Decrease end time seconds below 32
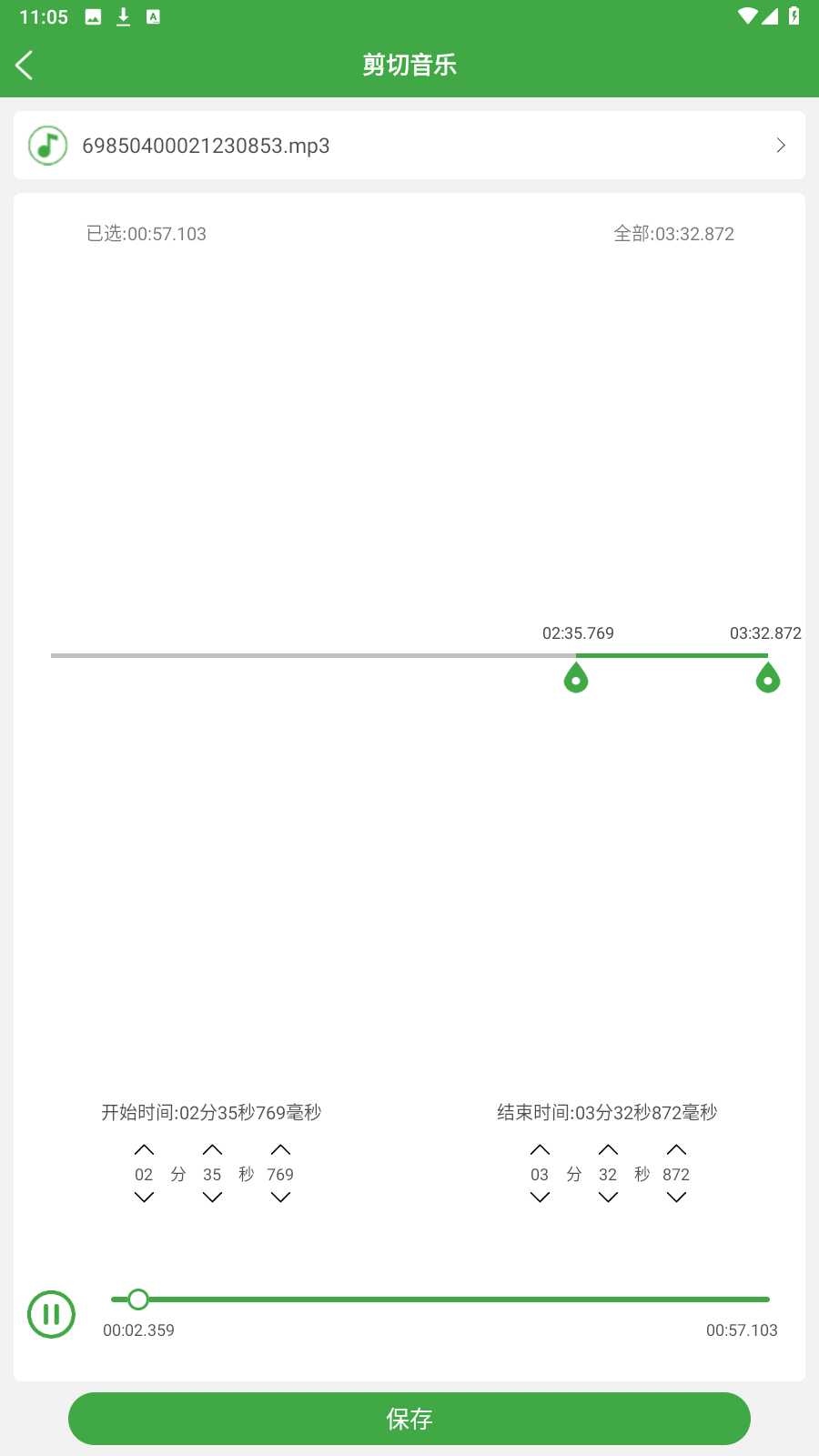This screenshot has width=819, height=1456. (x=608, y=1198)
